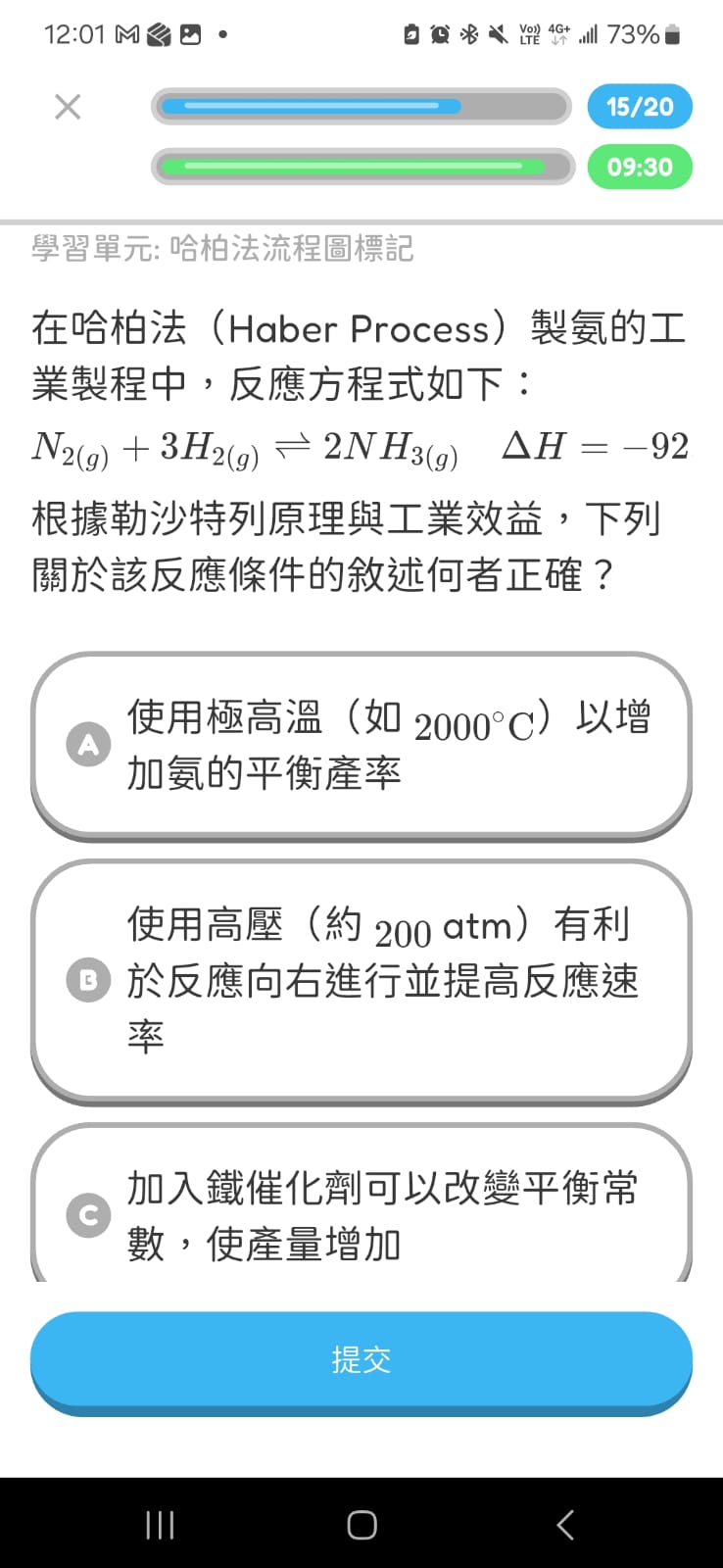The width and height of the screenshot is (723, 1568).
Task: Select answer option B about 200 atm pressure
Action: [361, 980]
